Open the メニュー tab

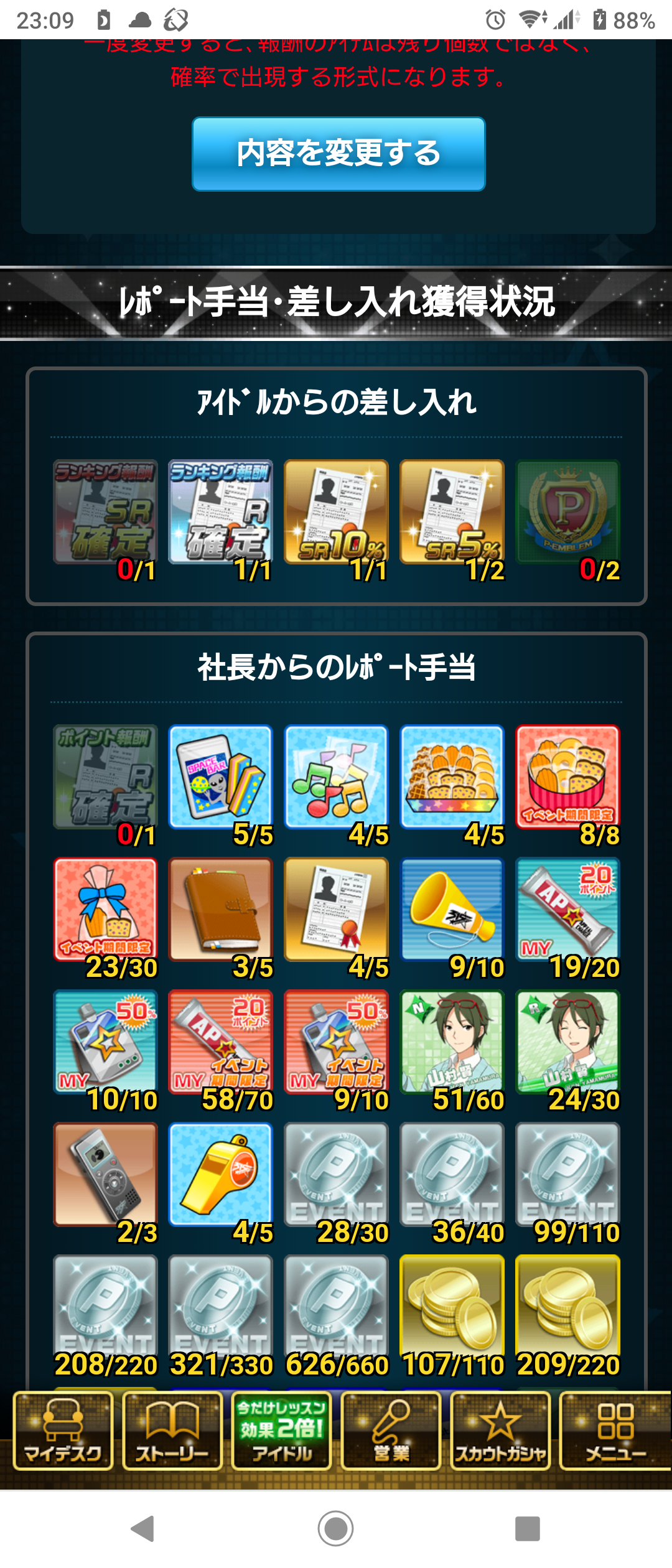[615, 1431]
